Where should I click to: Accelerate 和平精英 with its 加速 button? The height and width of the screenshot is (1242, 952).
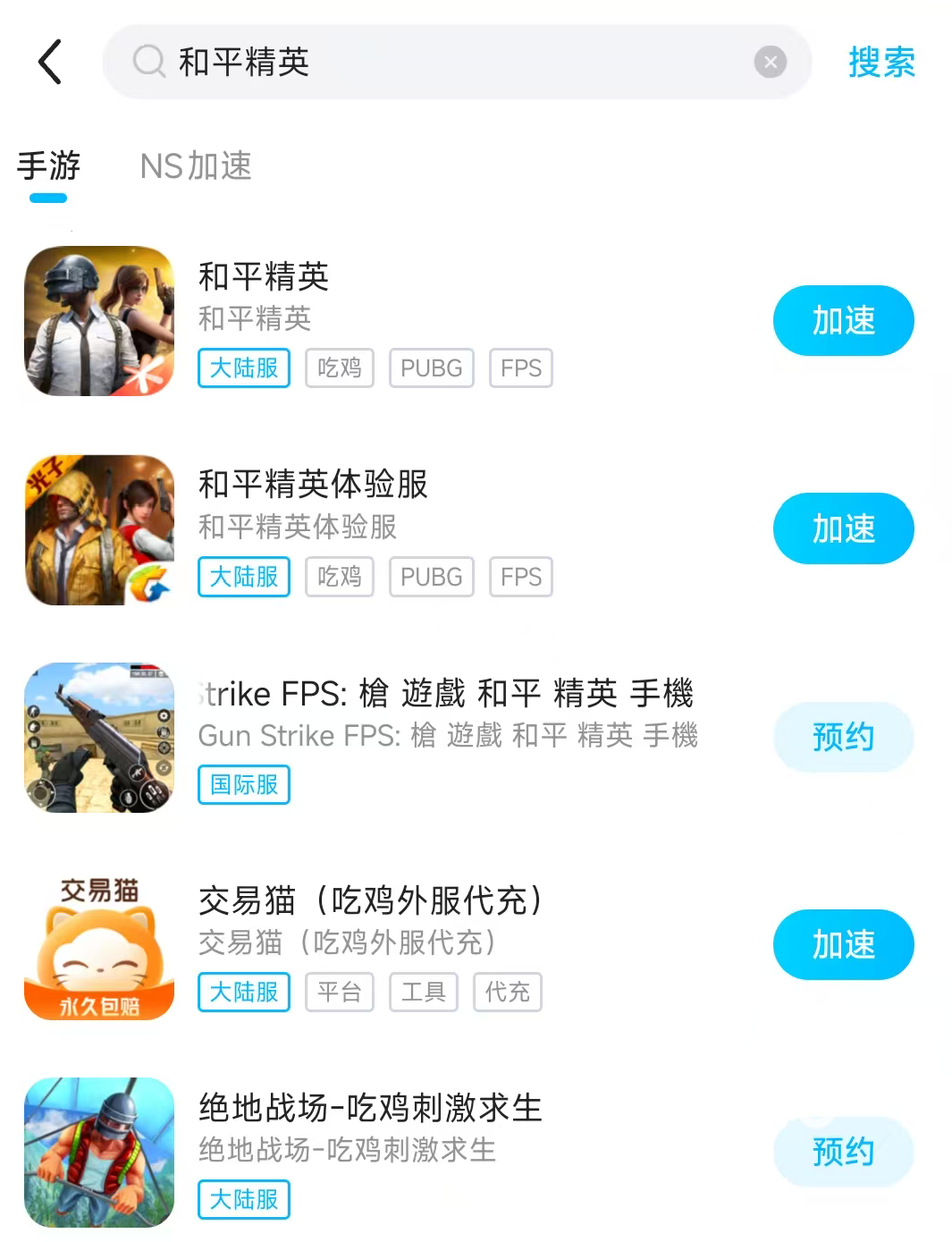[x=843, y=320]
